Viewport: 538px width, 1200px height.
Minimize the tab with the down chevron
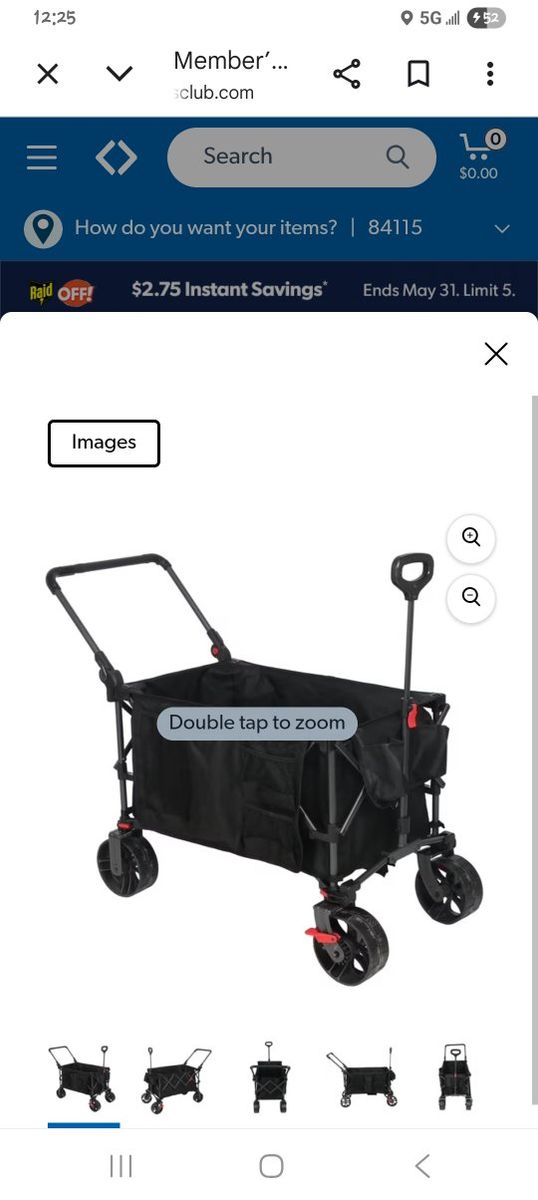click(x=119, y=74)
